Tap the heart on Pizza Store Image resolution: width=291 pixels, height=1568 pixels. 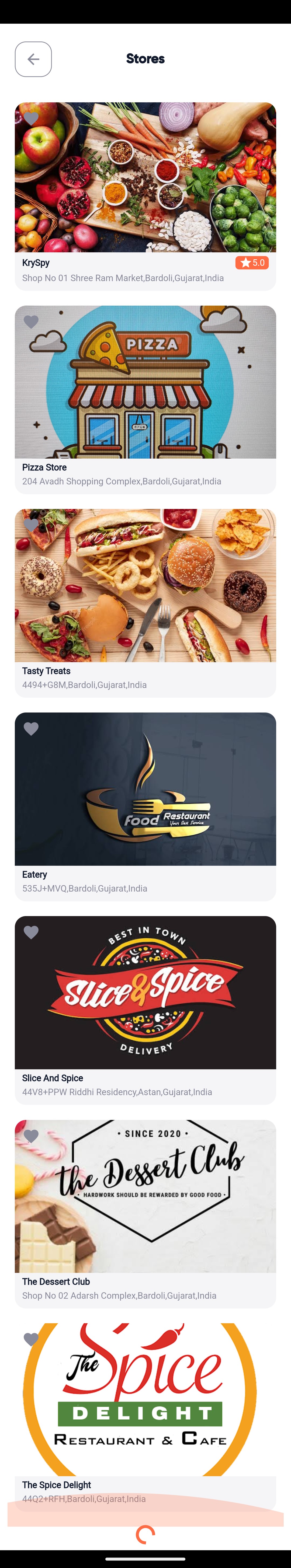click(31, 322)
